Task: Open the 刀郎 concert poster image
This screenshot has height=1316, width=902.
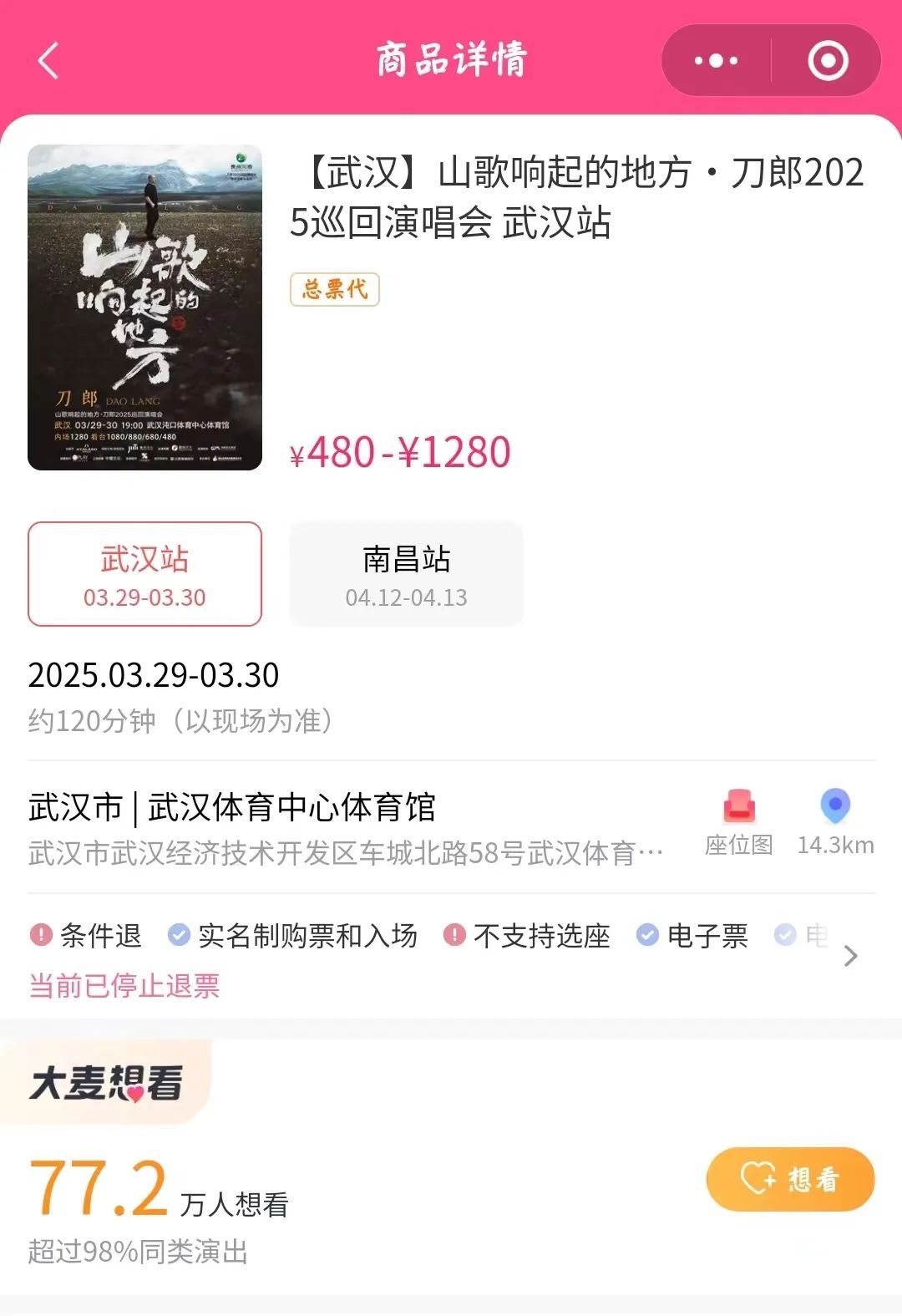Action: point(144,307)
